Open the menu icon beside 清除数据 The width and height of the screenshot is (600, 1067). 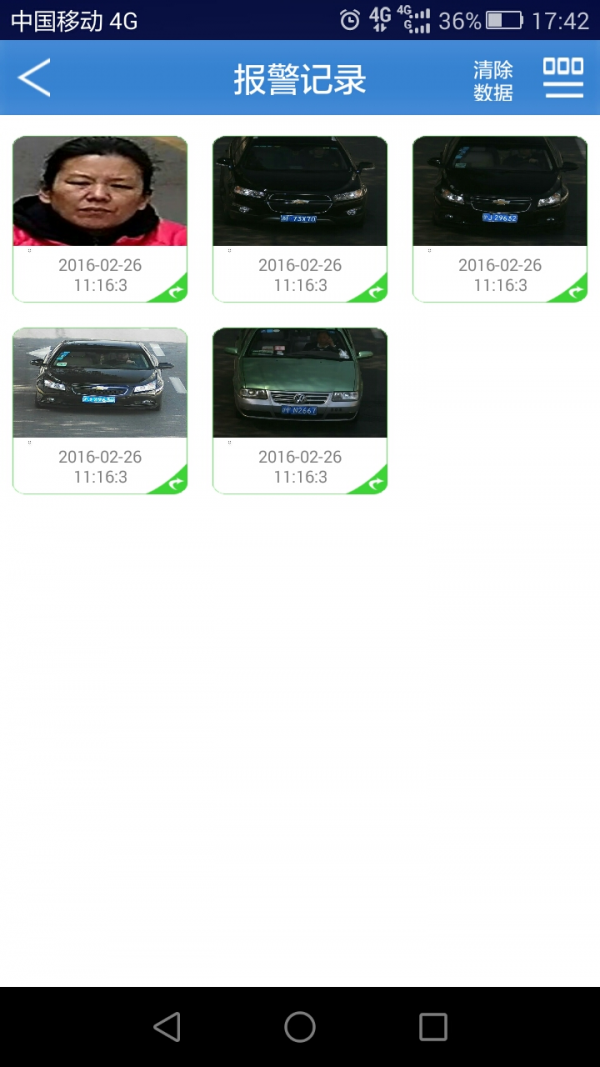point(563,78)
